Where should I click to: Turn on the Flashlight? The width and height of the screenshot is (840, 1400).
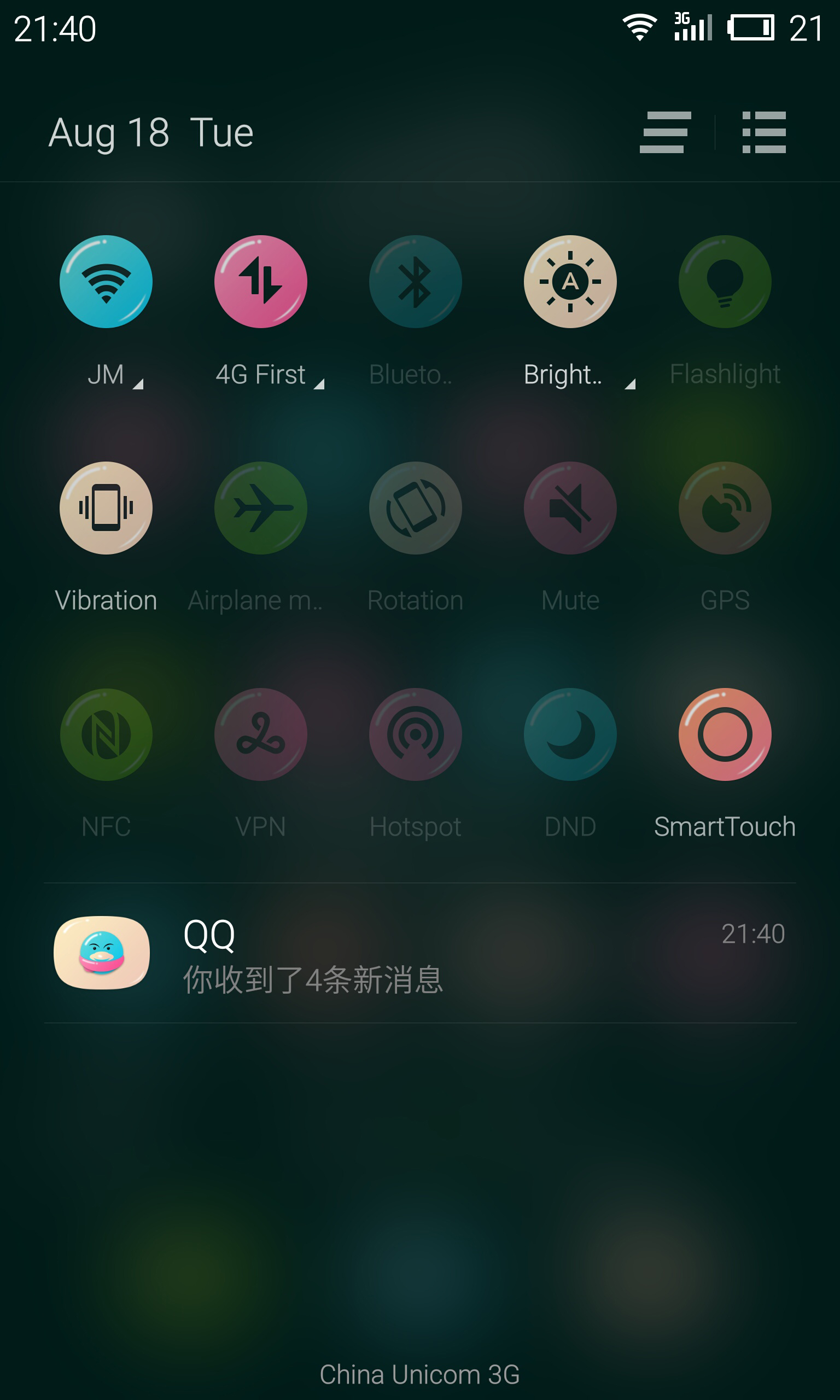pyautogui.click(x=725, y=281)
